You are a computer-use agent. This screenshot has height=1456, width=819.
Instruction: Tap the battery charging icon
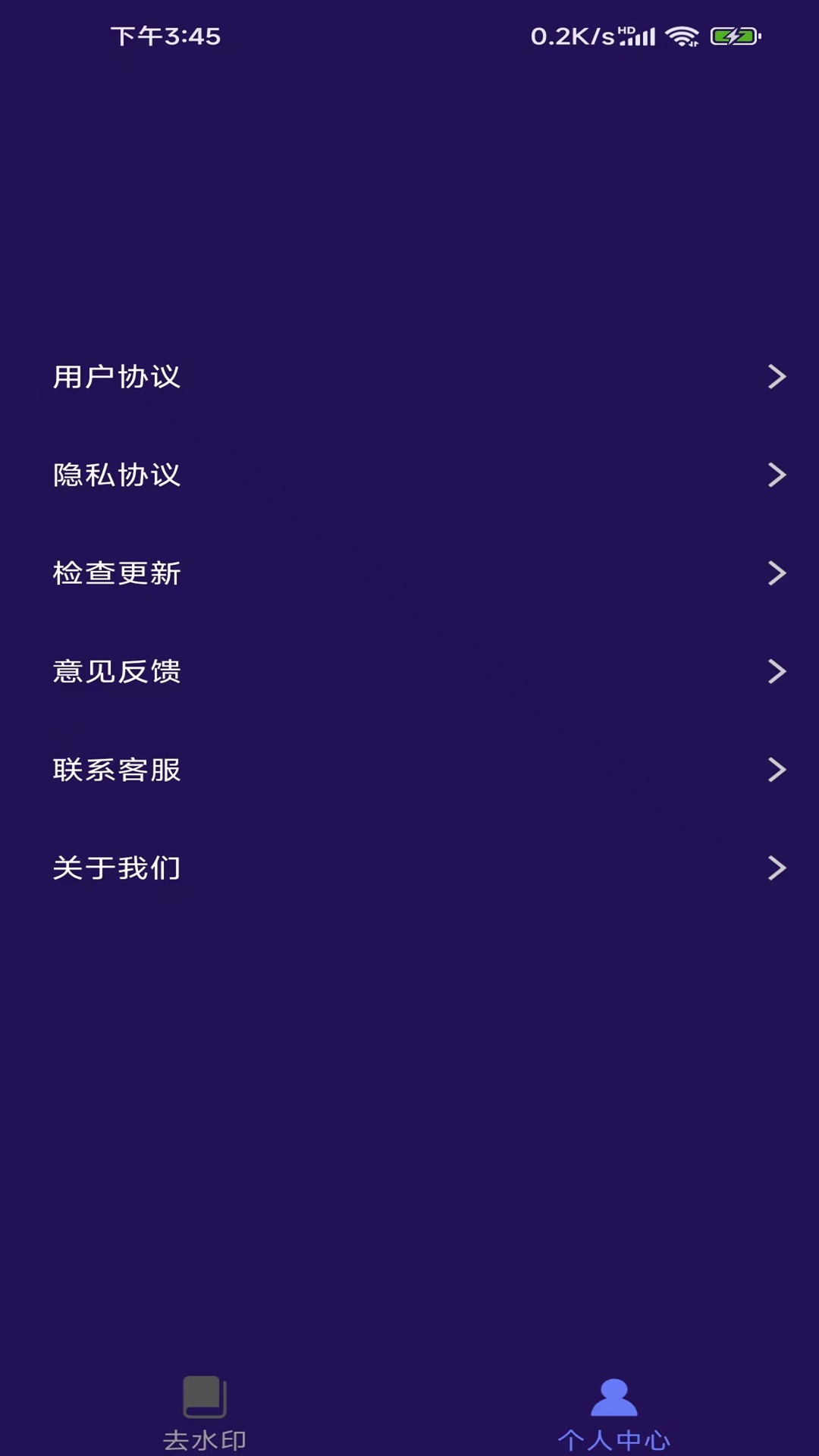(732, 35)
